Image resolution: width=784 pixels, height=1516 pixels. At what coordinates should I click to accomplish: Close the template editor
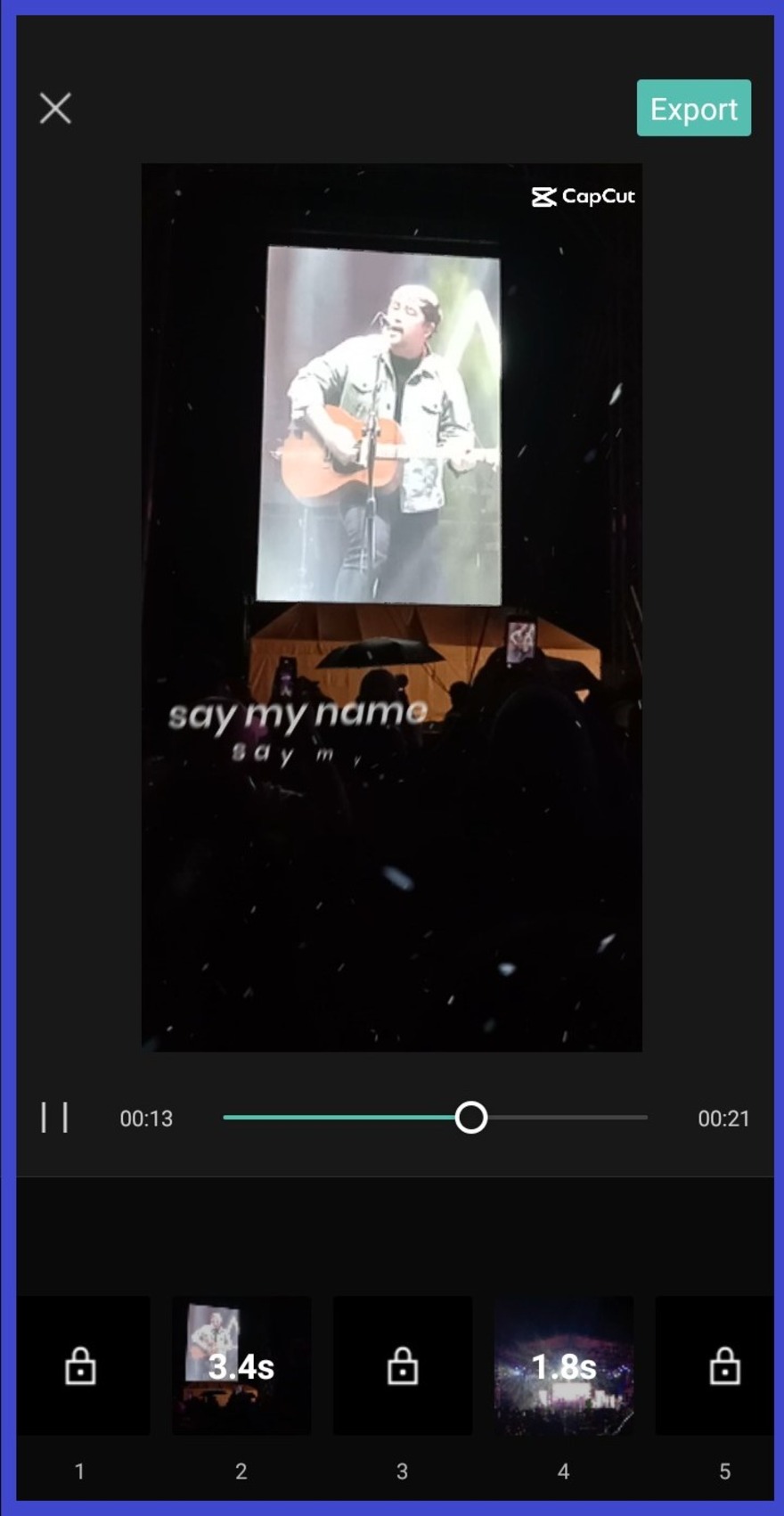pos(55,109)
